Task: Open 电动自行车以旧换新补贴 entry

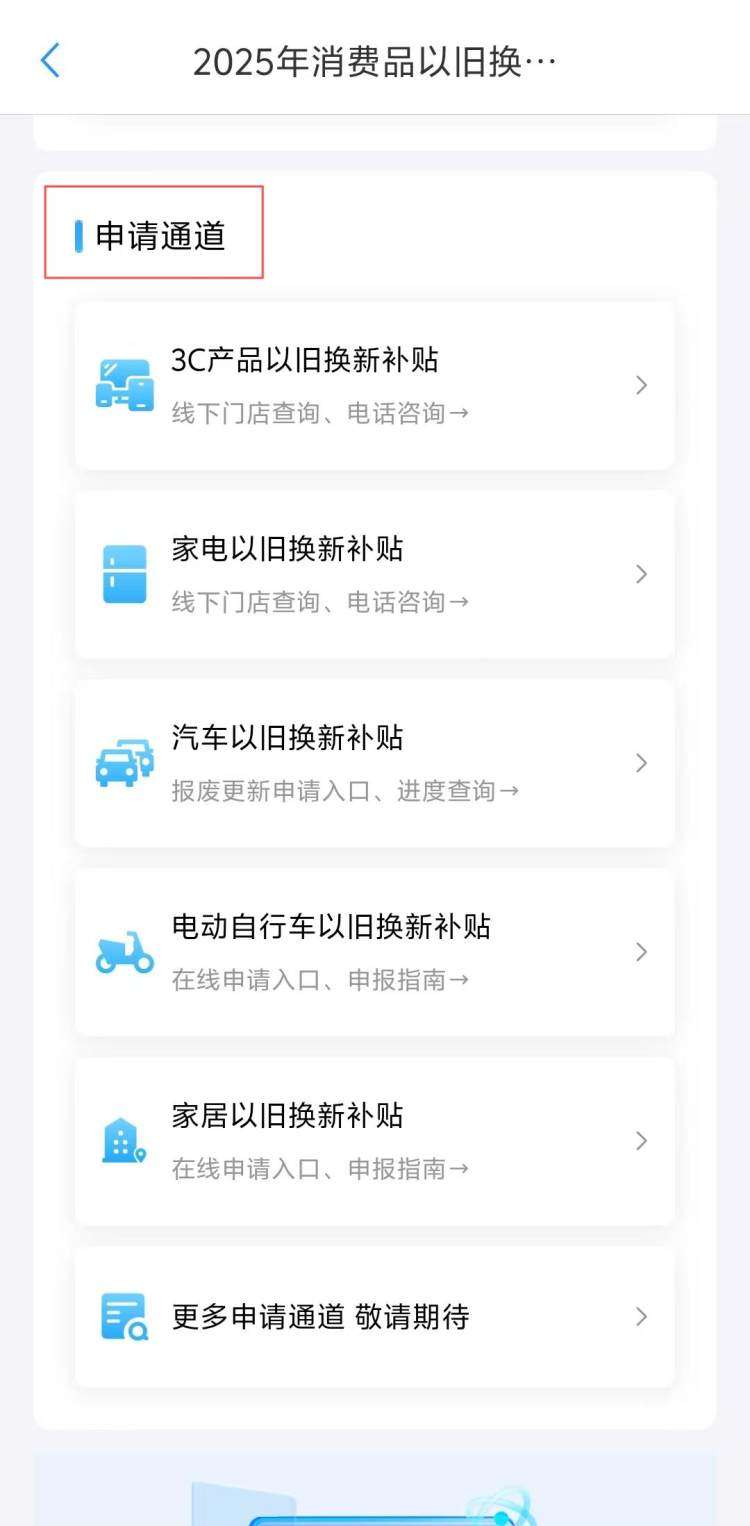Action: click(375, 952)
